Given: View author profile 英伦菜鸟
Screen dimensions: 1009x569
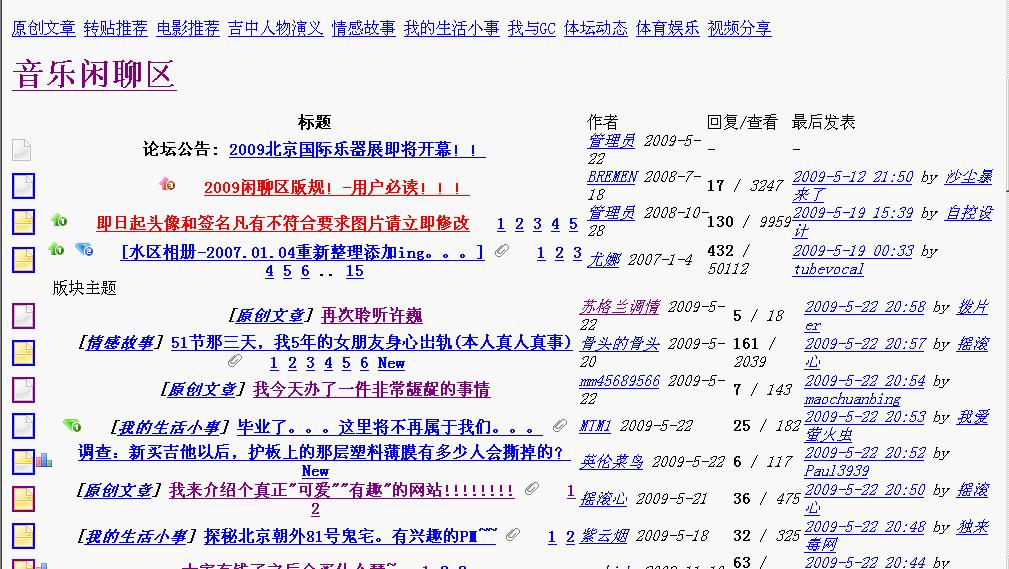Looking at the screenshot, I should 611,461.
